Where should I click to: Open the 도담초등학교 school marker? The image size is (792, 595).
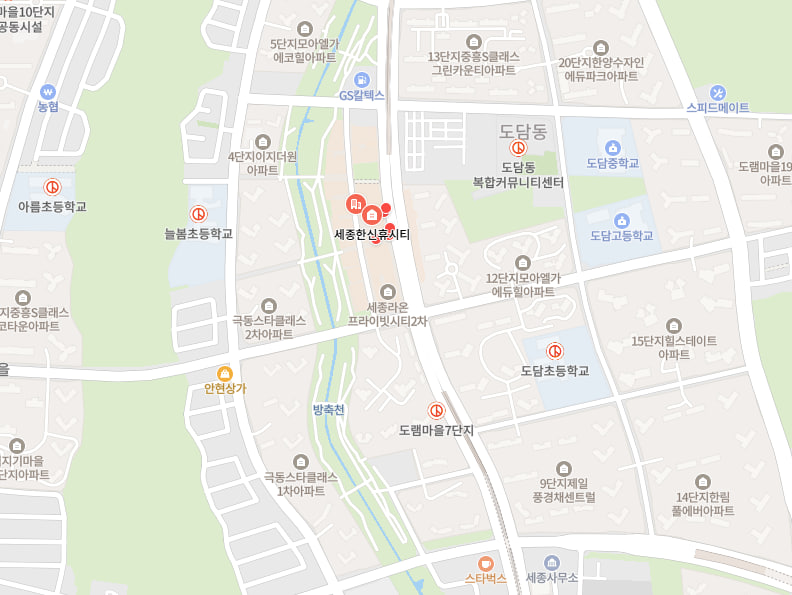554,351
